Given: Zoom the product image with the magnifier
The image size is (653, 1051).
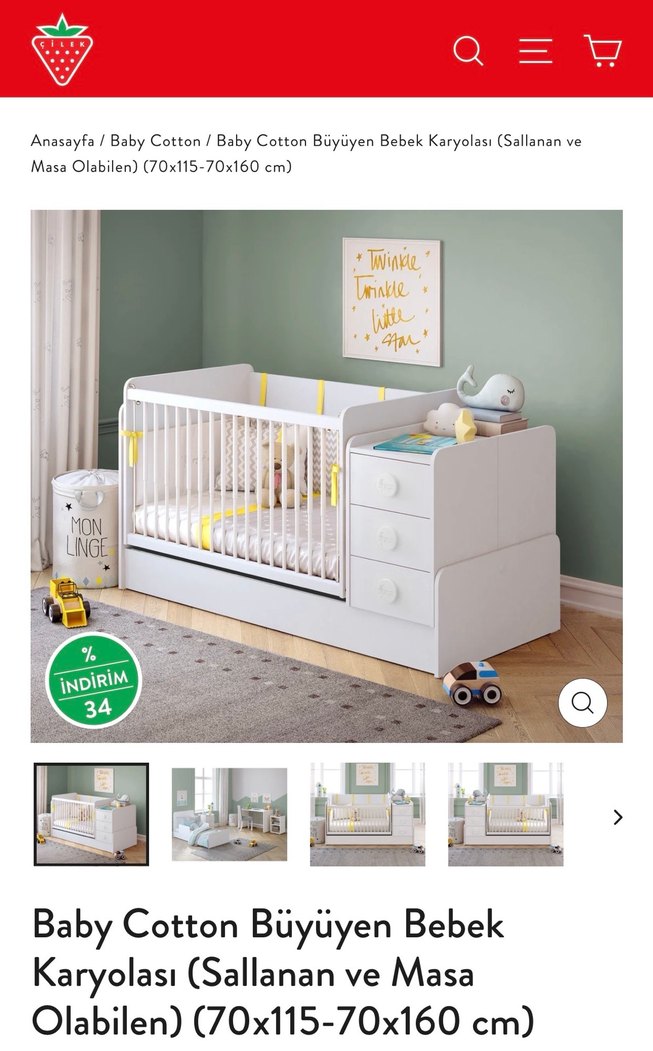Looking at the screenshot, I should click(x=582, y=702).
